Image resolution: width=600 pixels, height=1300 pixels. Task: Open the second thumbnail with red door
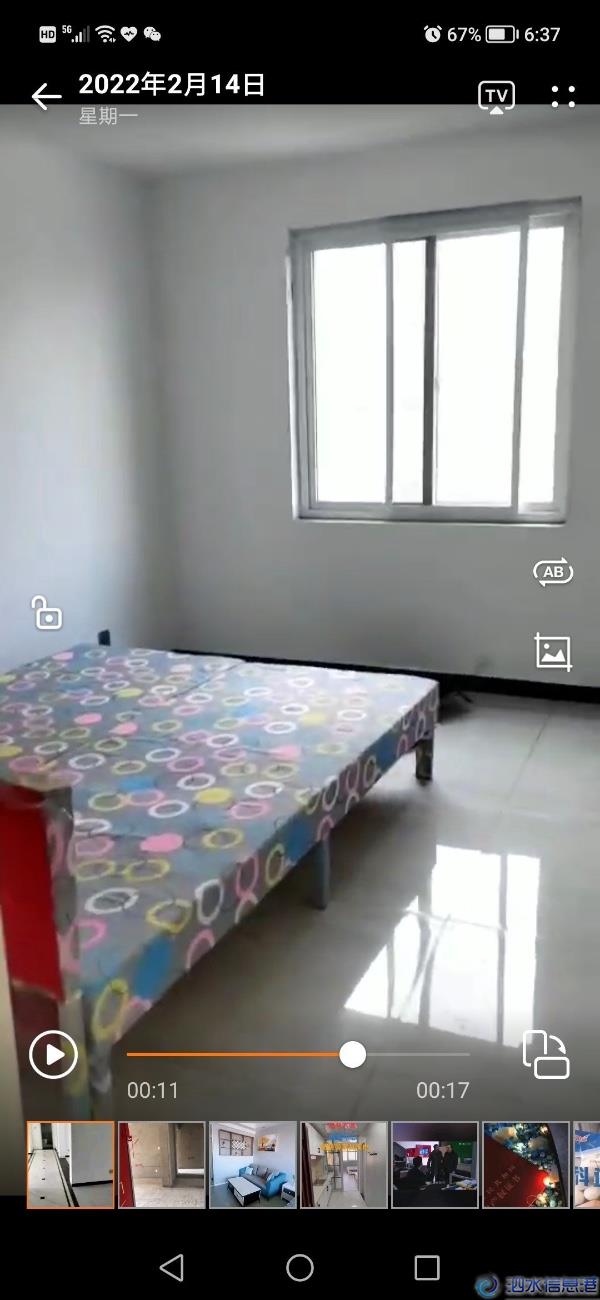click(162, 1165)
